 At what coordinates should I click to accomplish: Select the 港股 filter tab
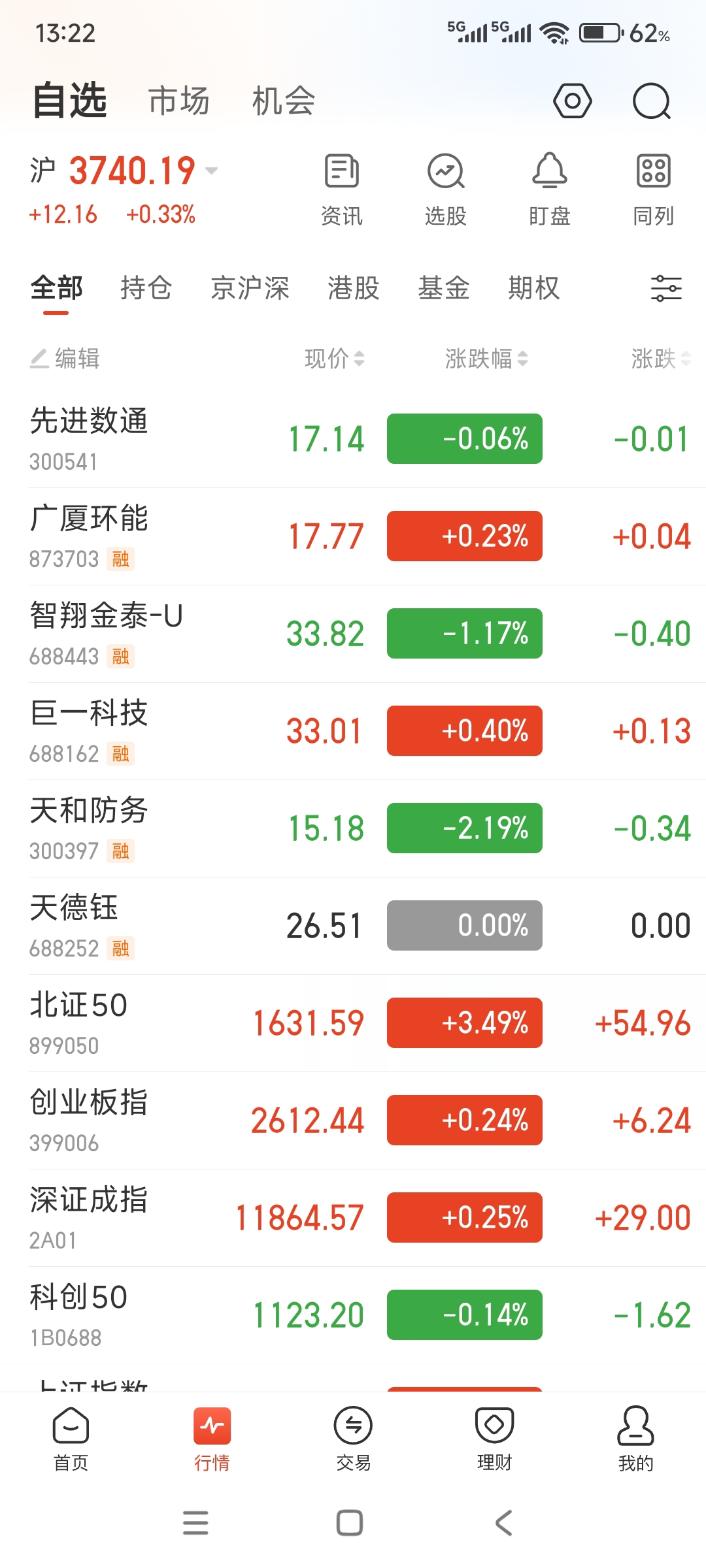pyautogui.click(x=354, y=288)
